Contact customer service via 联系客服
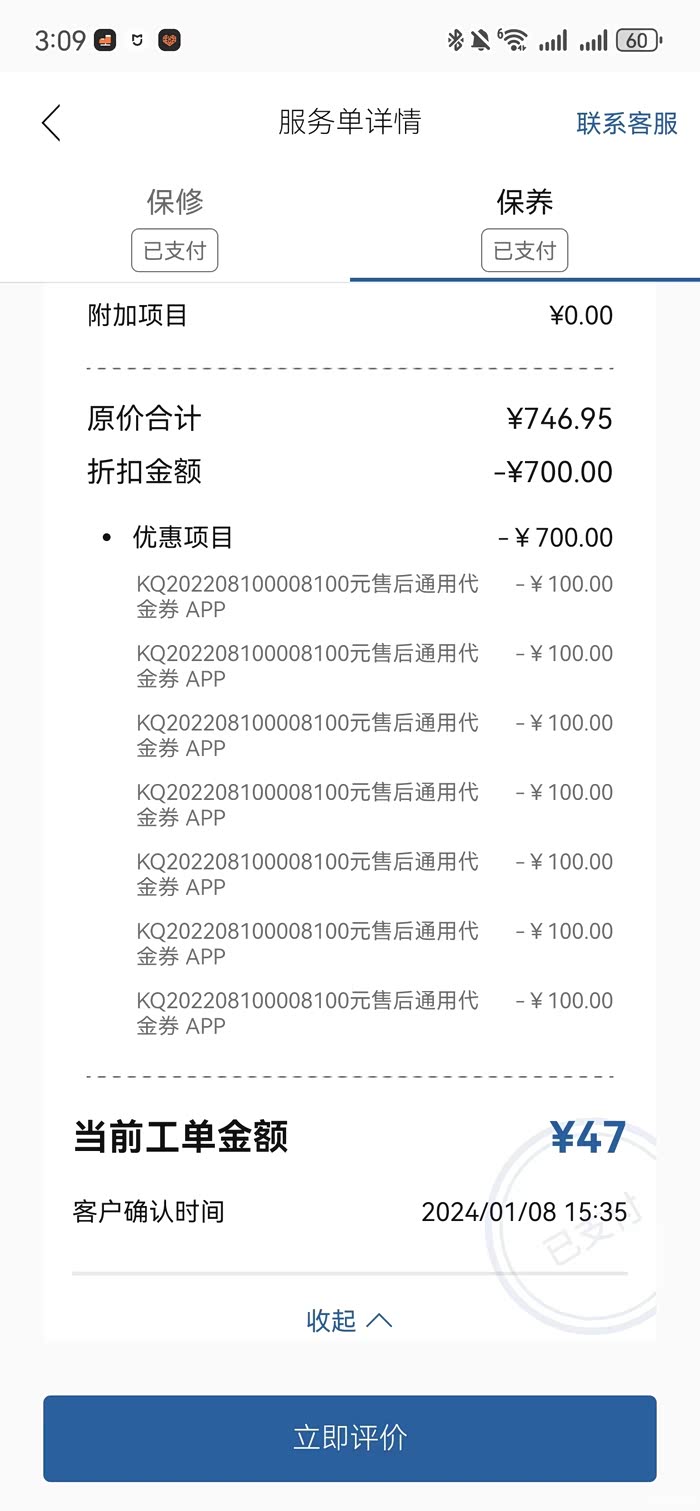700x1511 pixels. 627,123
